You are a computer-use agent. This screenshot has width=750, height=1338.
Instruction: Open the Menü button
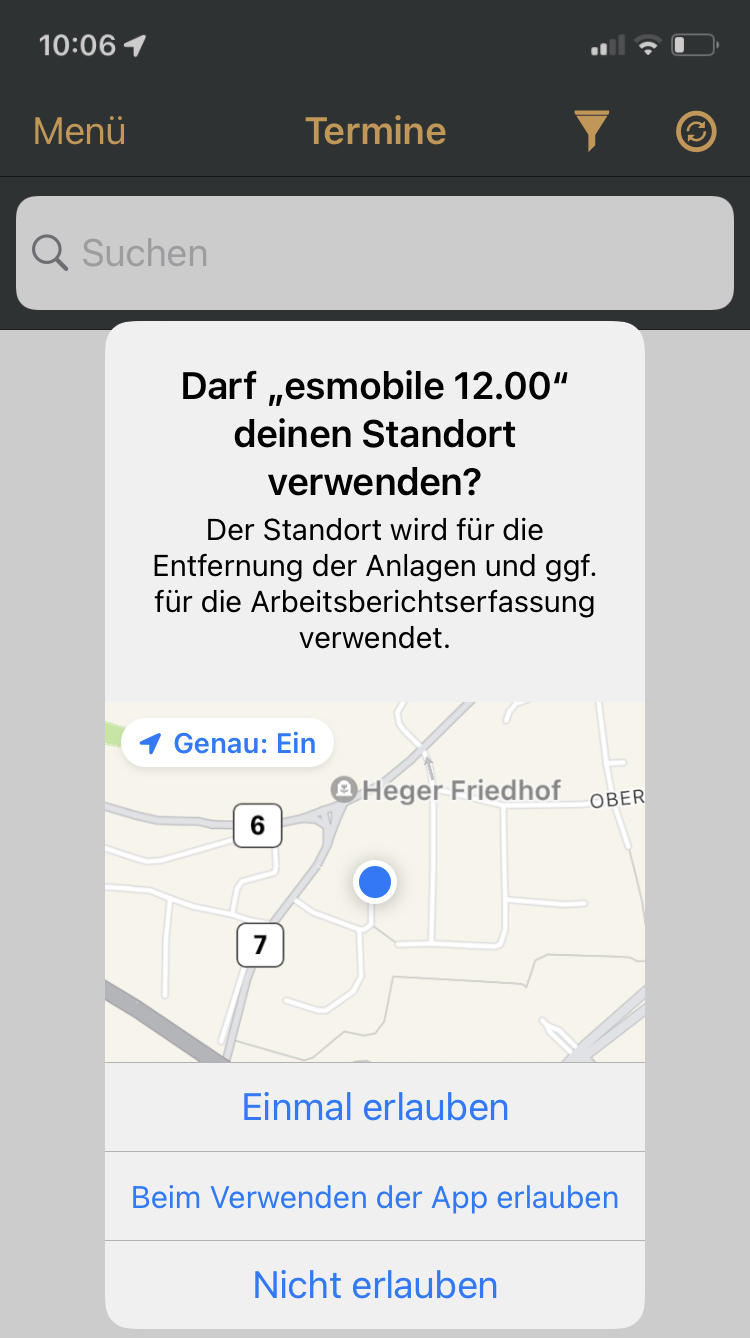[x=80, y=131]
